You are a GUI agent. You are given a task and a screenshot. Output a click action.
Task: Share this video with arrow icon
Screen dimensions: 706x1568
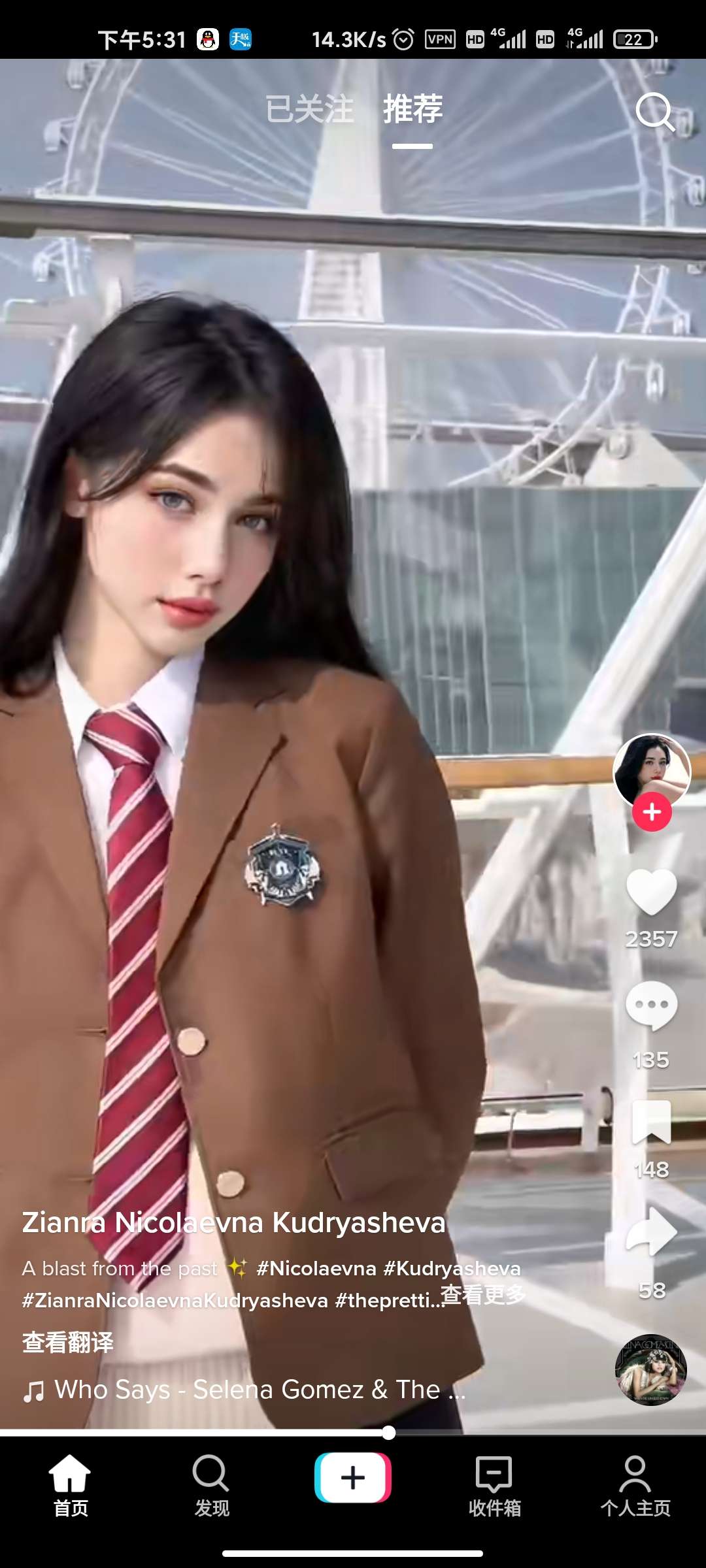651,1232
